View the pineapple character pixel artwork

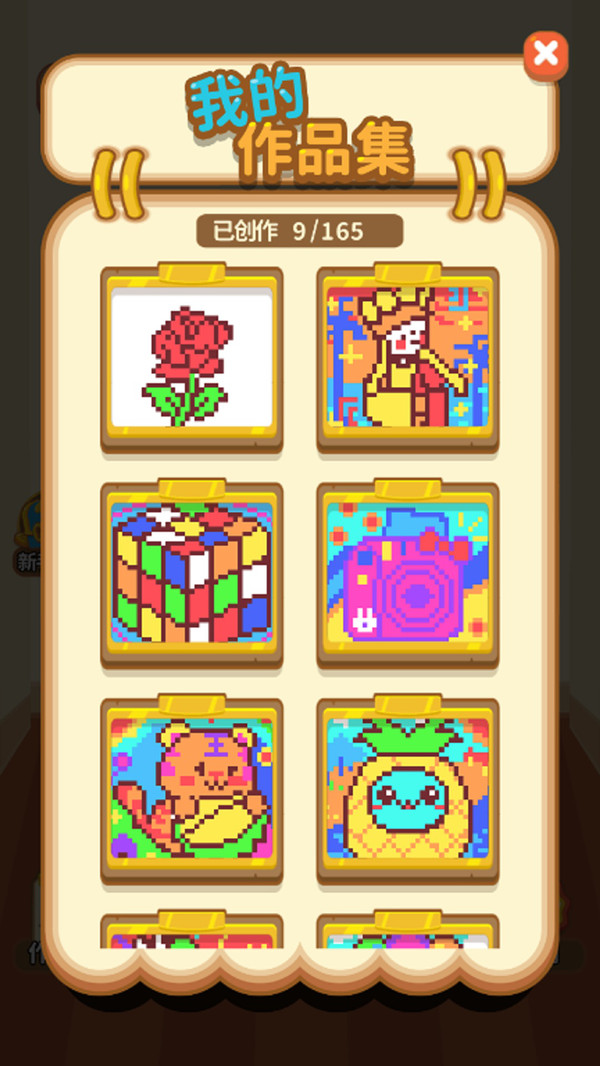pos(408,788)
